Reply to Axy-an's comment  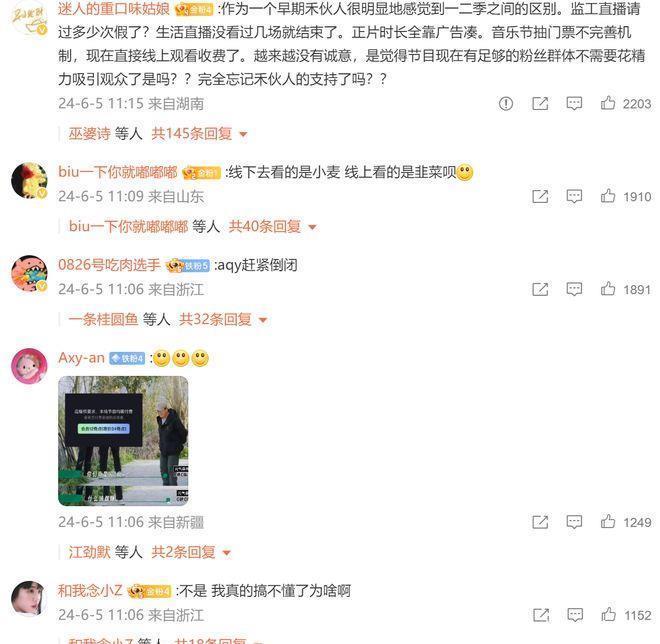point(574,522)
